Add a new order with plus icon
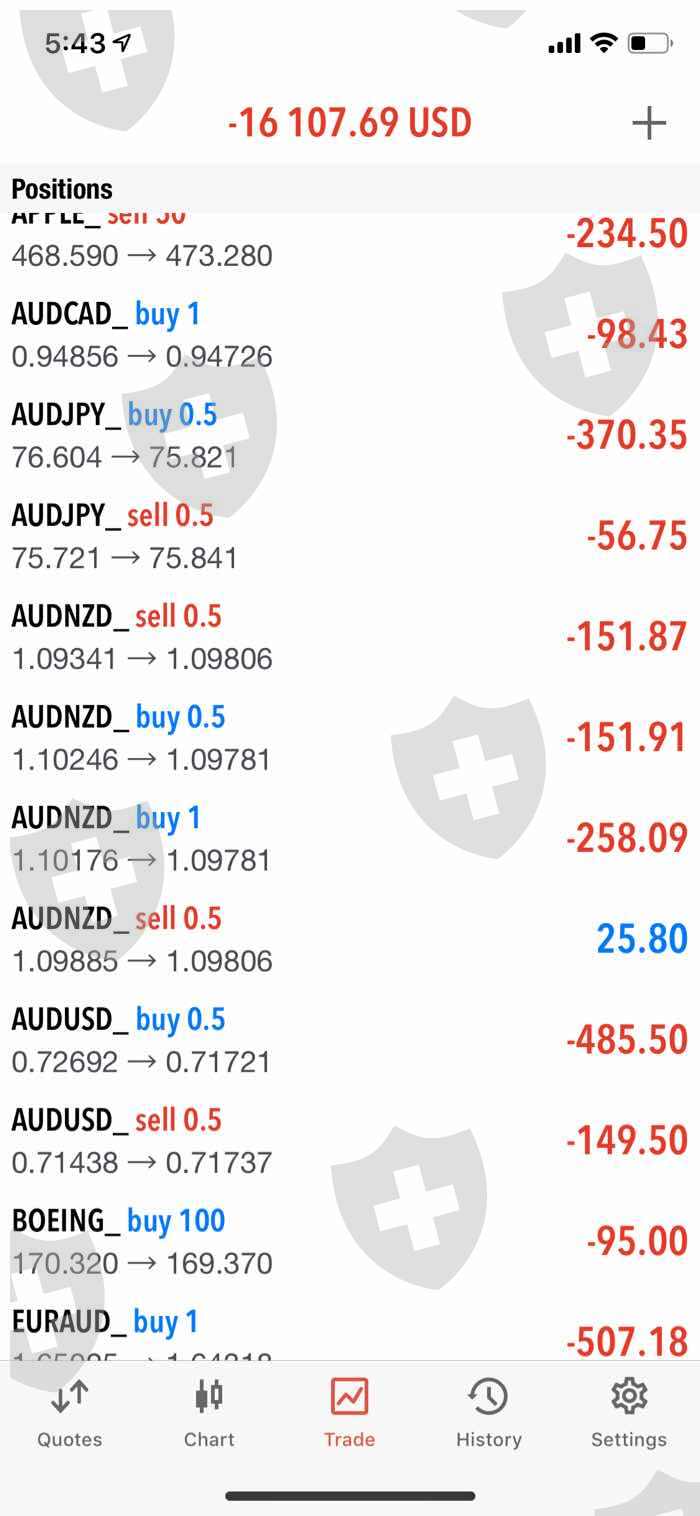This screenshot has width=700, height=1516. tap(648, 123)
